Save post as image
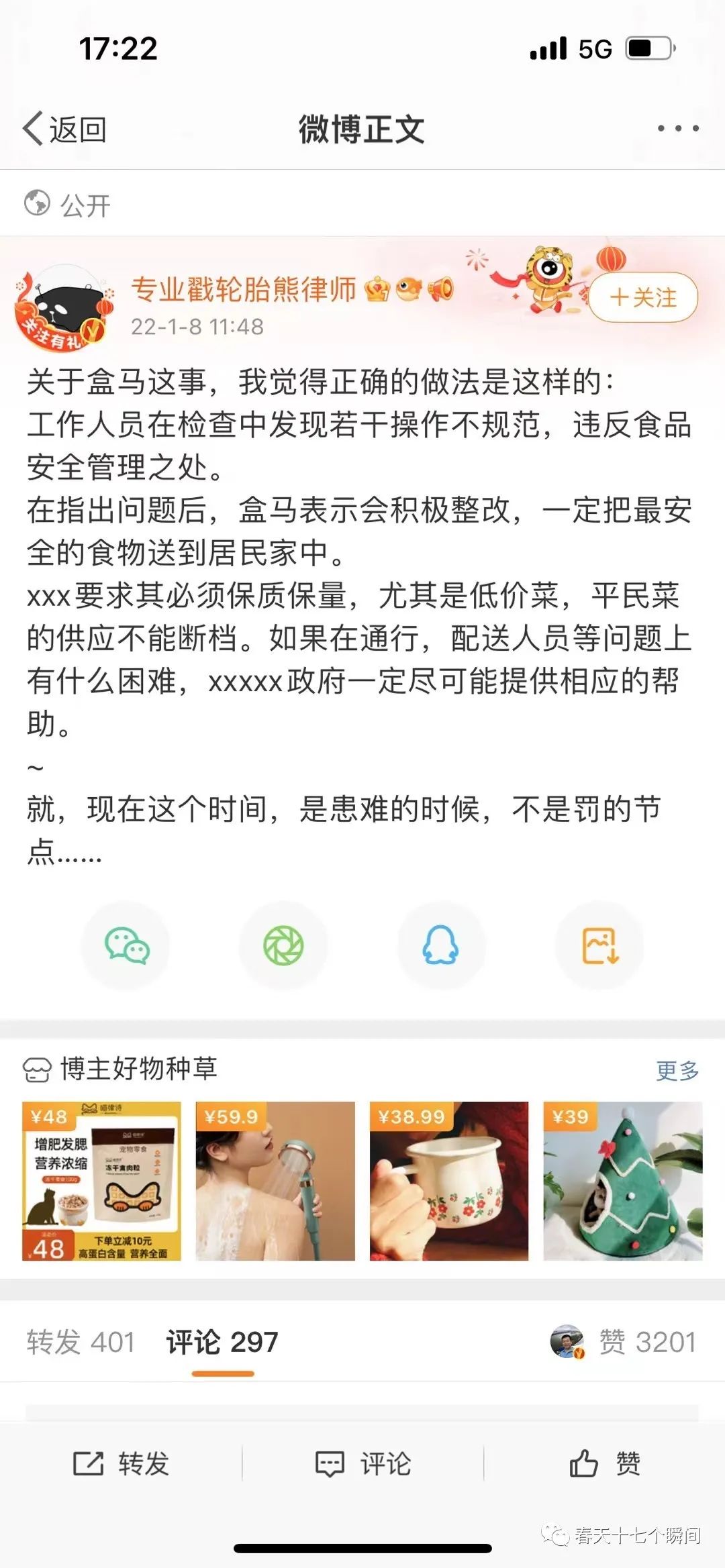This screenshot has width=725, height=1568. click(599, 946)
